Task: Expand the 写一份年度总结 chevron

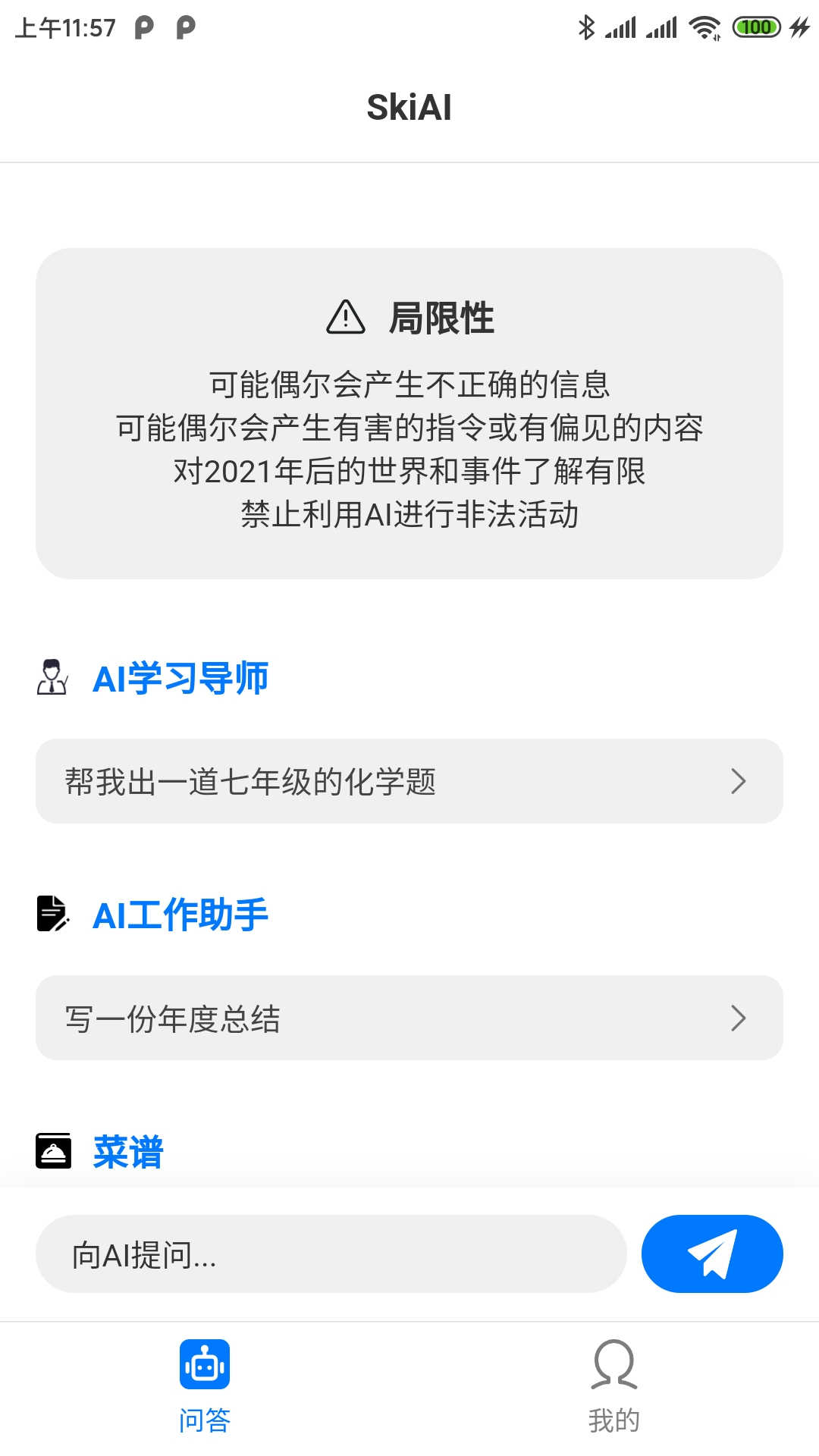Action: pos(737,1018)
